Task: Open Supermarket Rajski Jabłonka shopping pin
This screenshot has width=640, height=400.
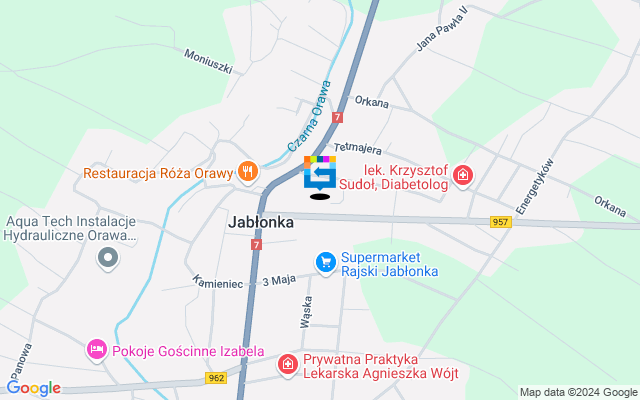Action: pyautogui.click(x=325, y=261)
